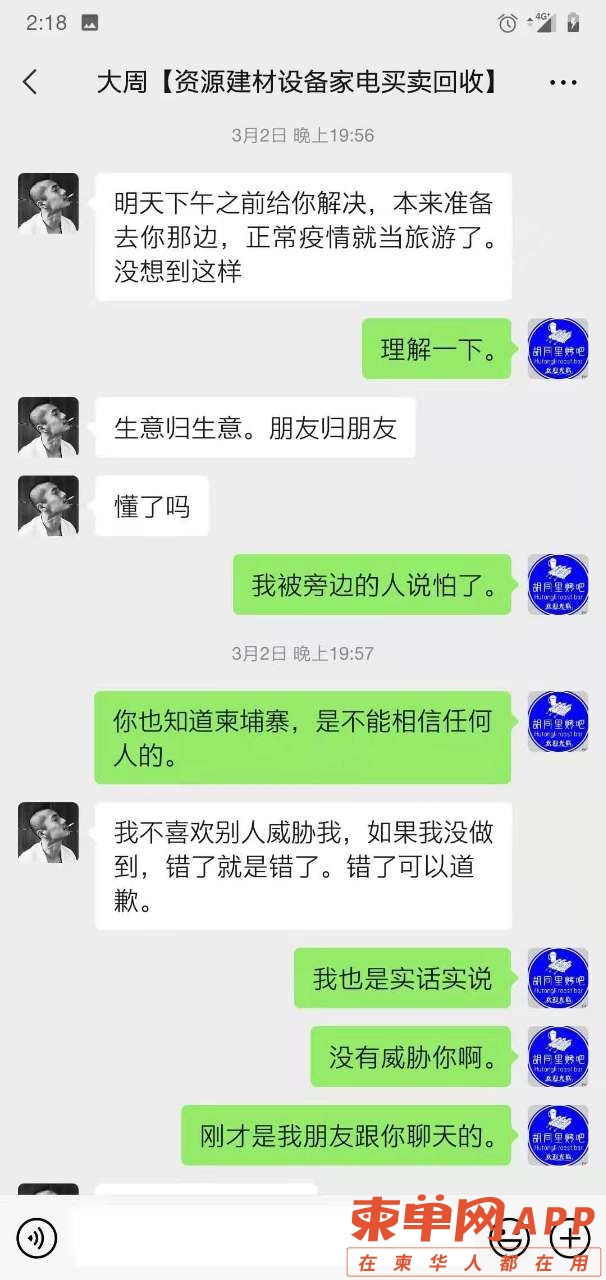Focus the message text field
The image size is (606, 1280).
[x=270, y=1240]
